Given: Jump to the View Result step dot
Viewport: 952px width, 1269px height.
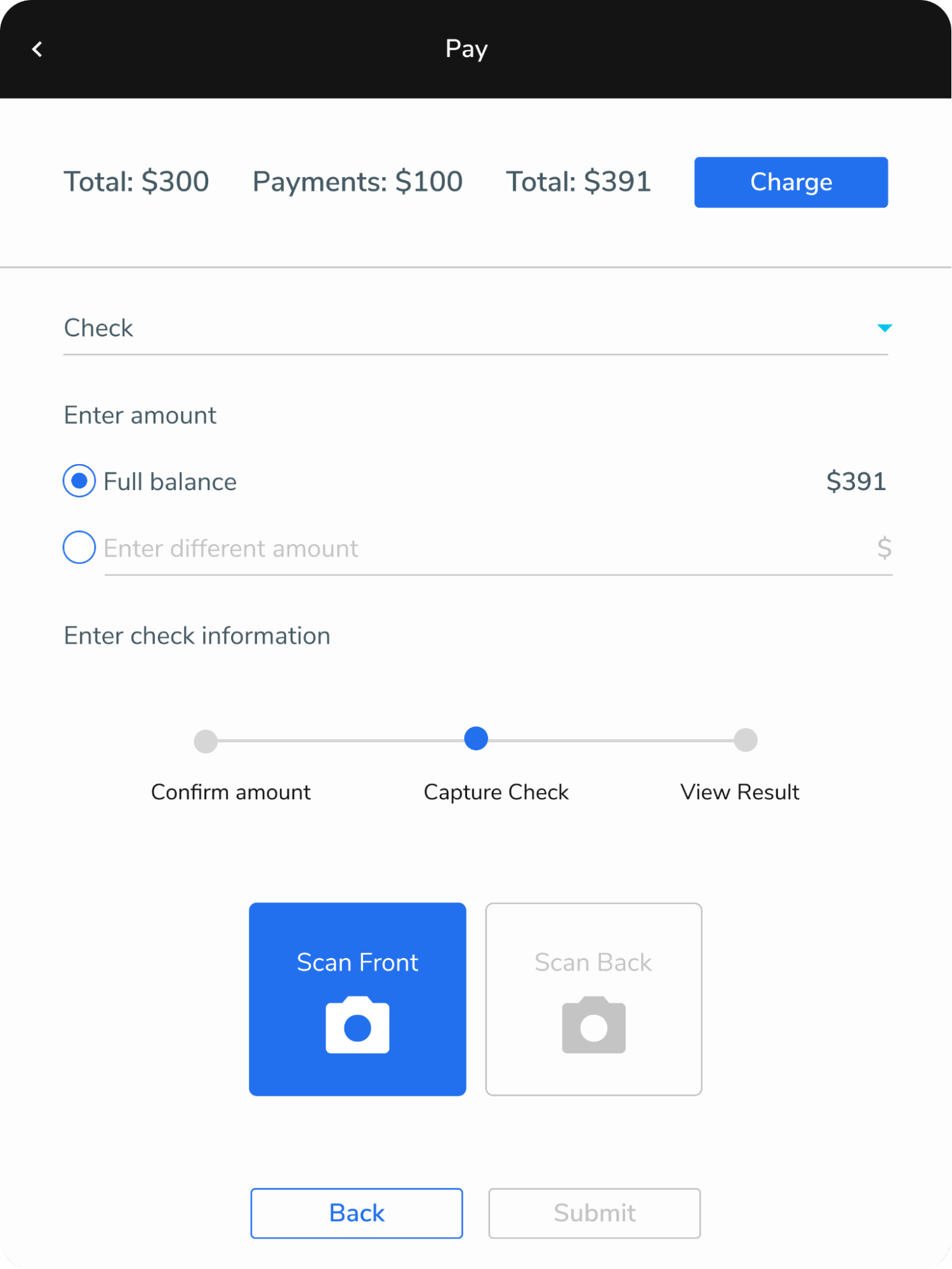Looking at the screenshot, I should point(745,740).
